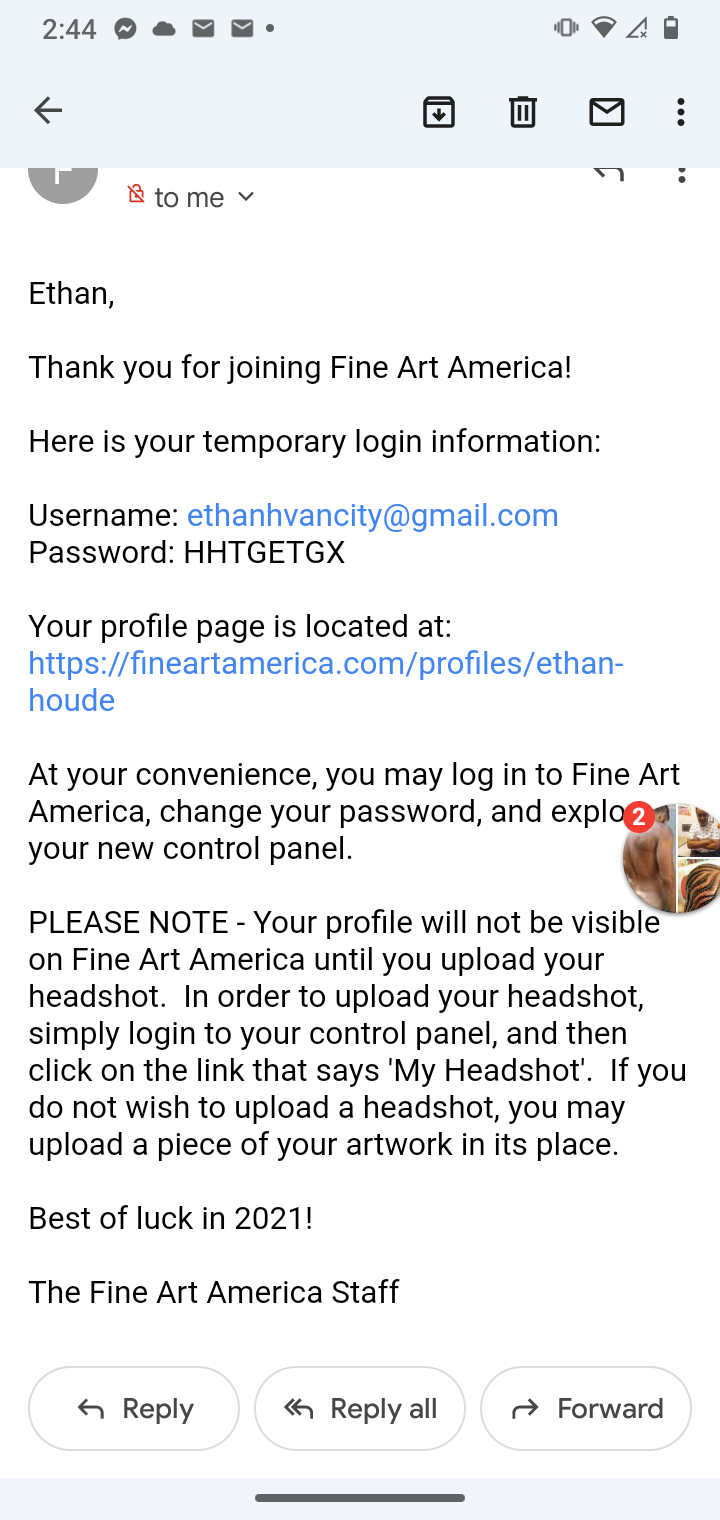Go back to the inbox
720x1520 pixels.
(47, 111)
